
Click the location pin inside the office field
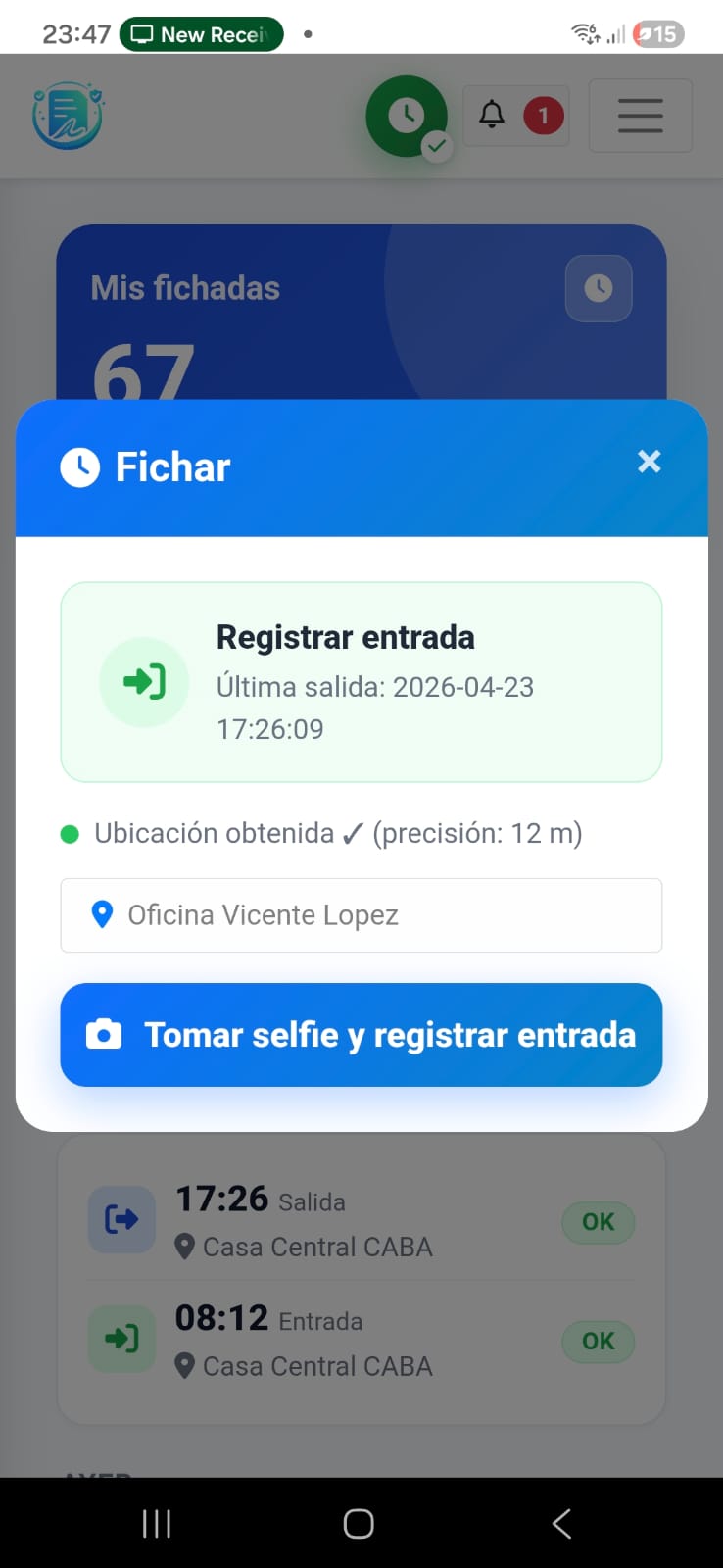[103, 914]
